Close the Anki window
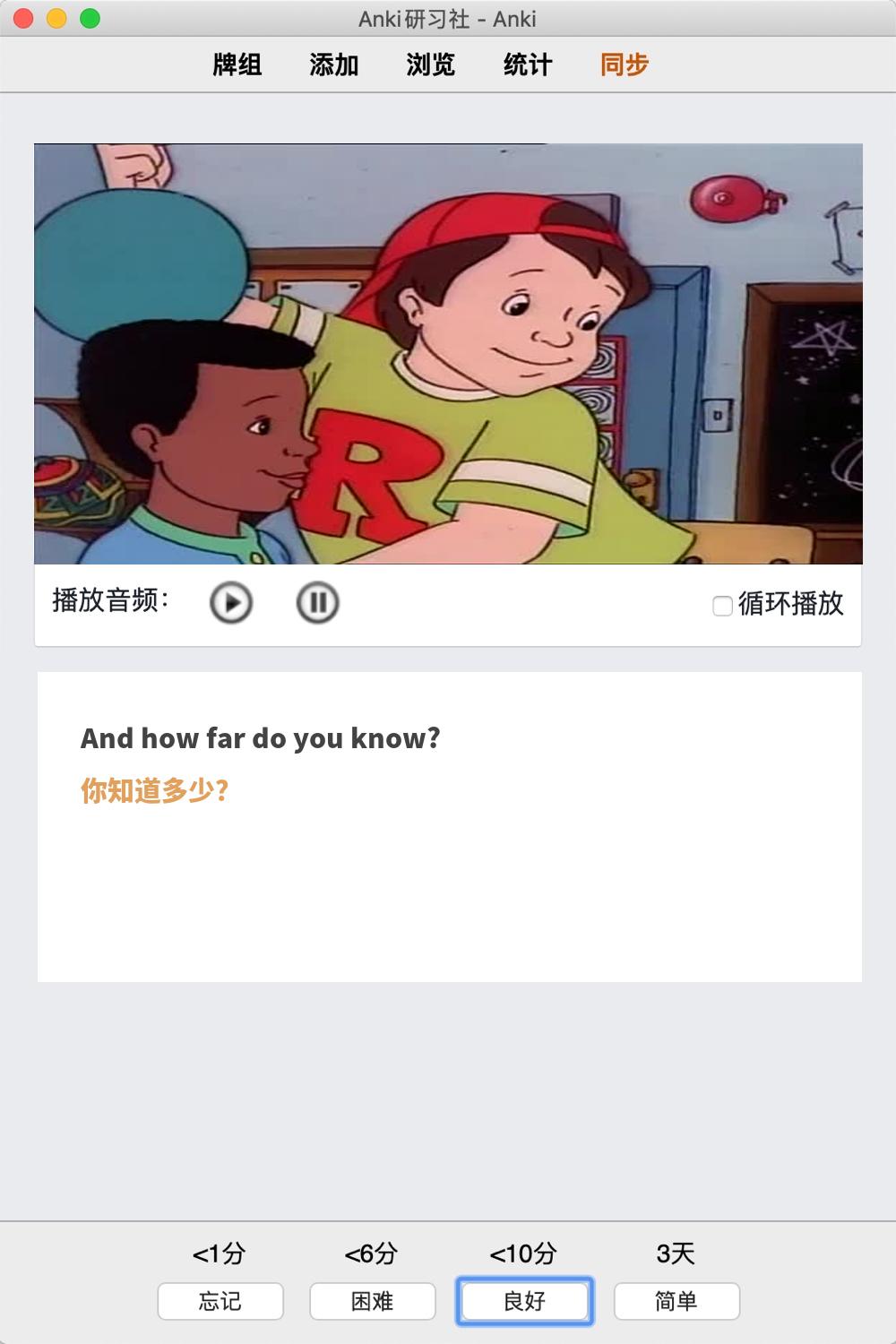 click(24, 18)
